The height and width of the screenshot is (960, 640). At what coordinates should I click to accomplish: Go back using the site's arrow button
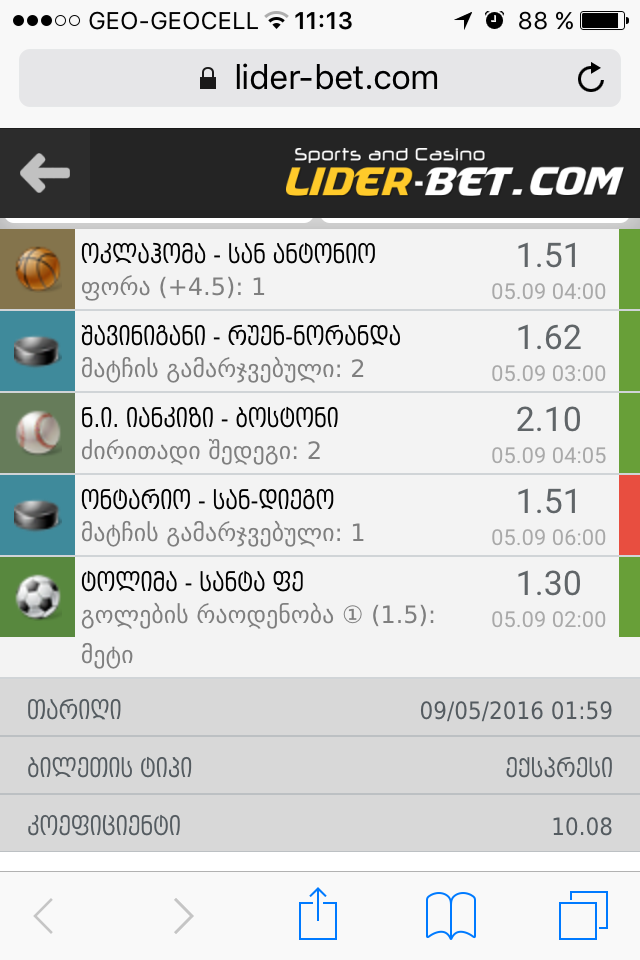coord(45,173)
